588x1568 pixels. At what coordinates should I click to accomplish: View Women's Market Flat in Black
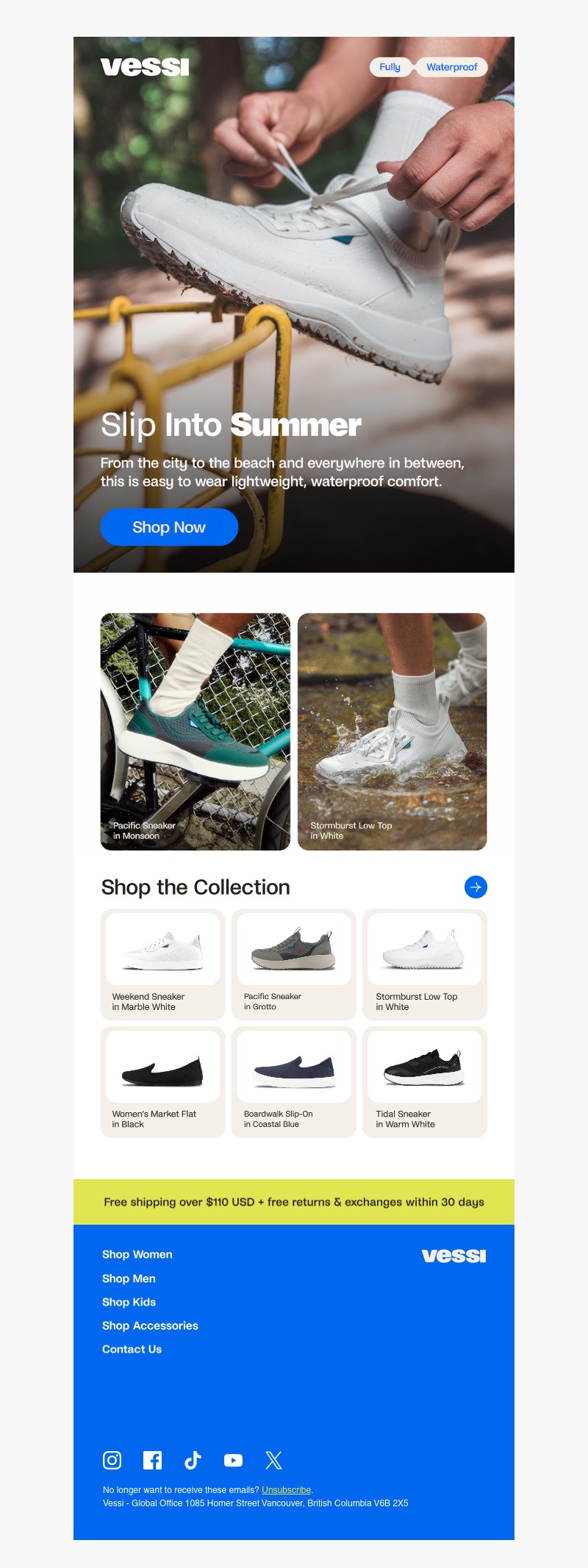click(x=162, y=1081)
